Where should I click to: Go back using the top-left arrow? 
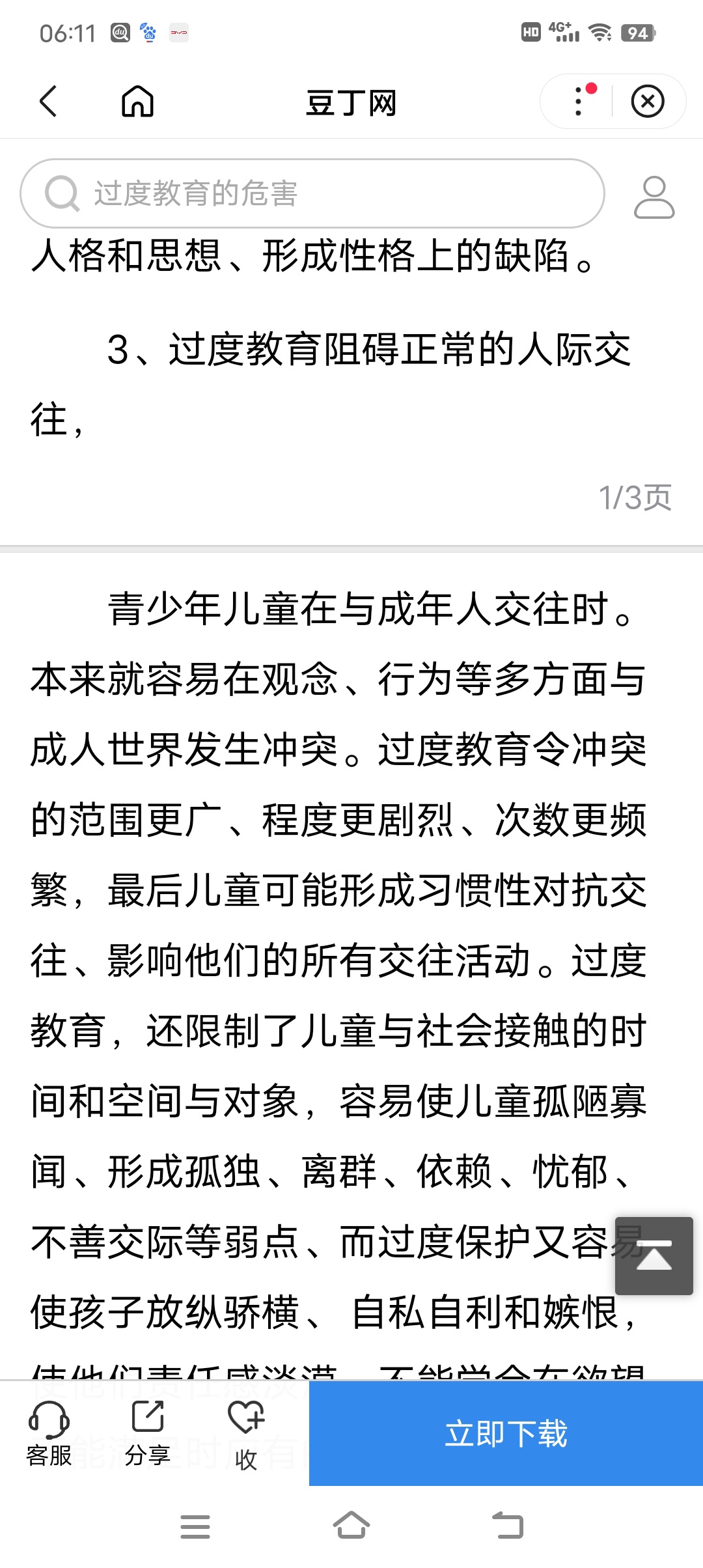[x=49, y=102]
